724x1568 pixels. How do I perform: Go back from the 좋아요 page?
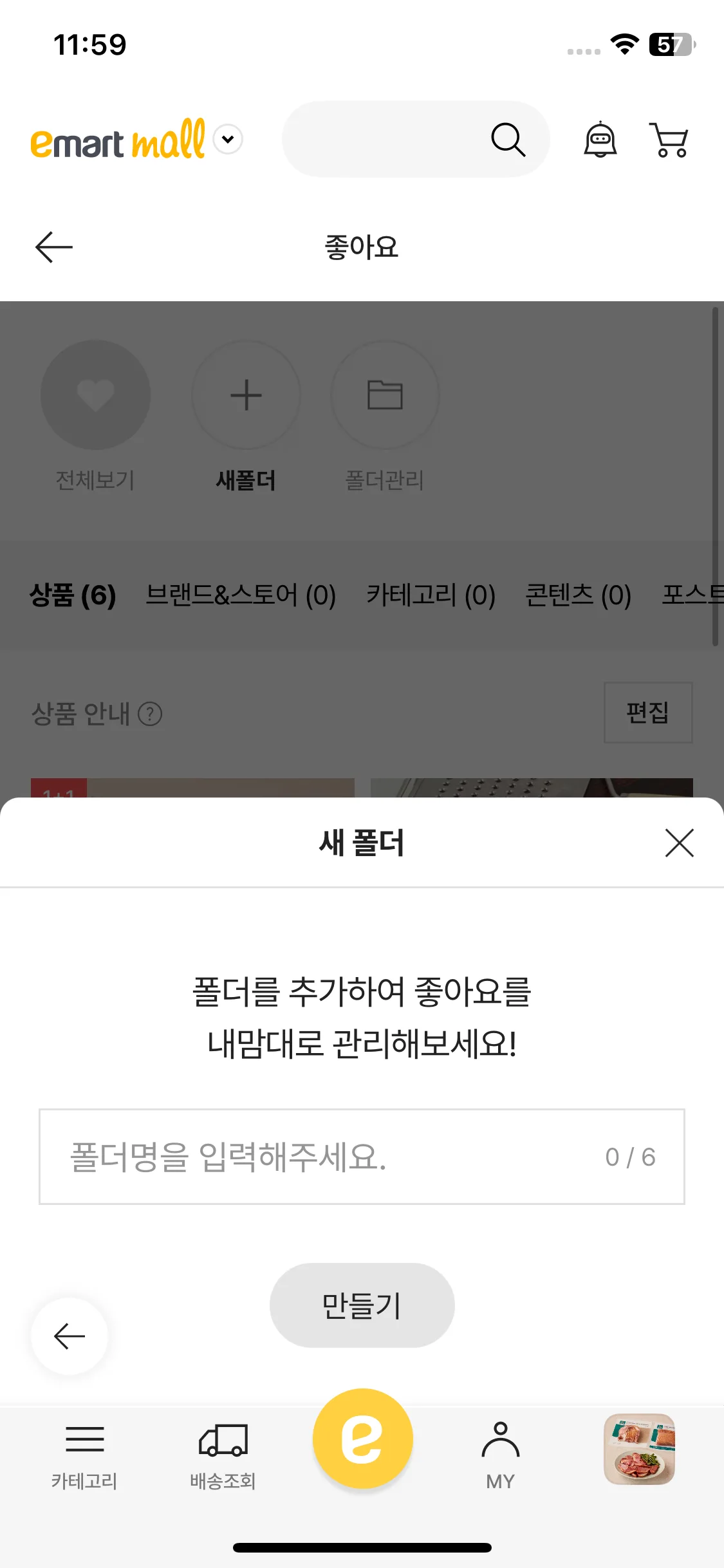click(x=54, y=247)
